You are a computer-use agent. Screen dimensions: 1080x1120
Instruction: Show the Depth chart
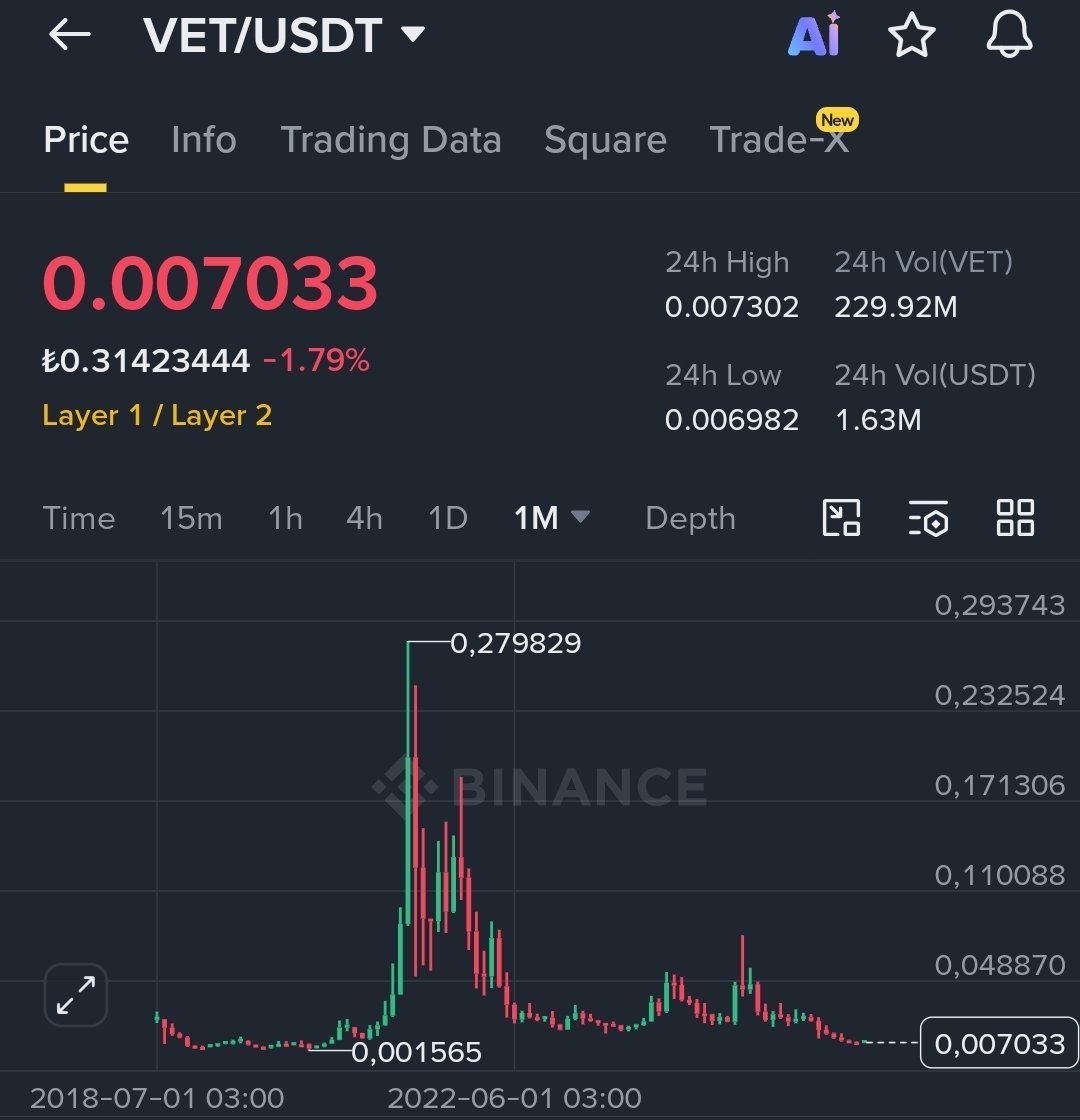690,518
